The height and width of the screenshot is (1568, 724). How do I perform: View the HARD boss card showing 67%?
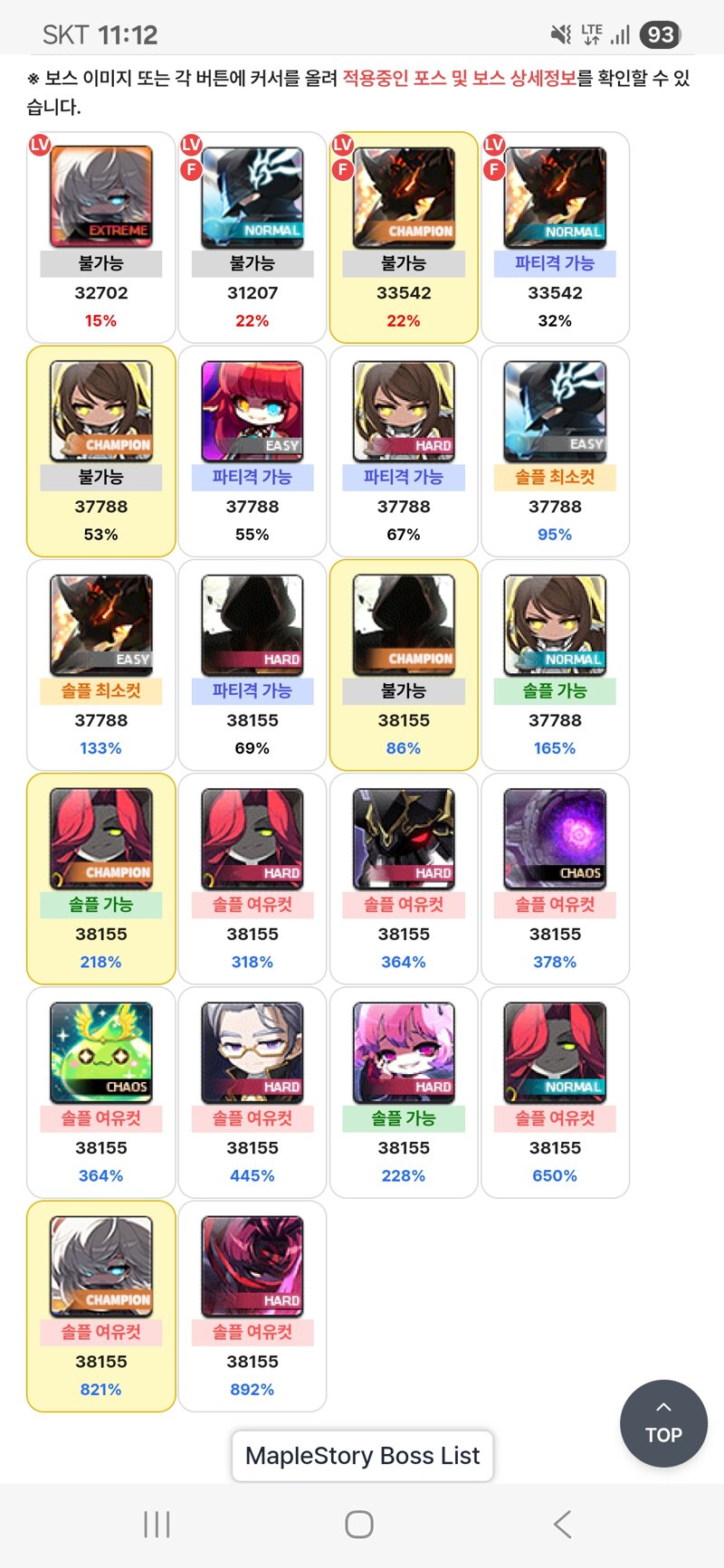[404, 451]
